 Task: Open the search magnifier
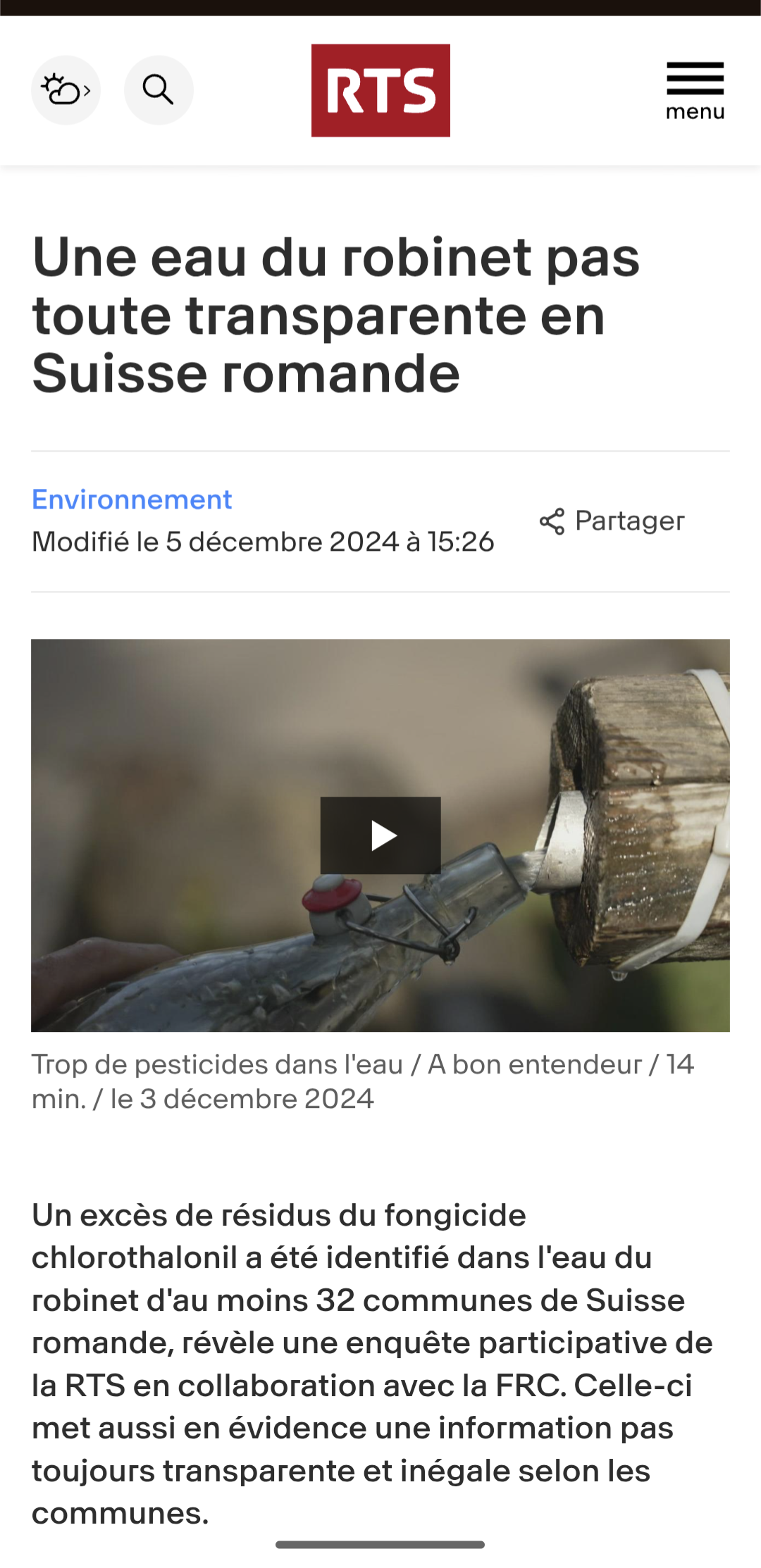pos(159,90)
